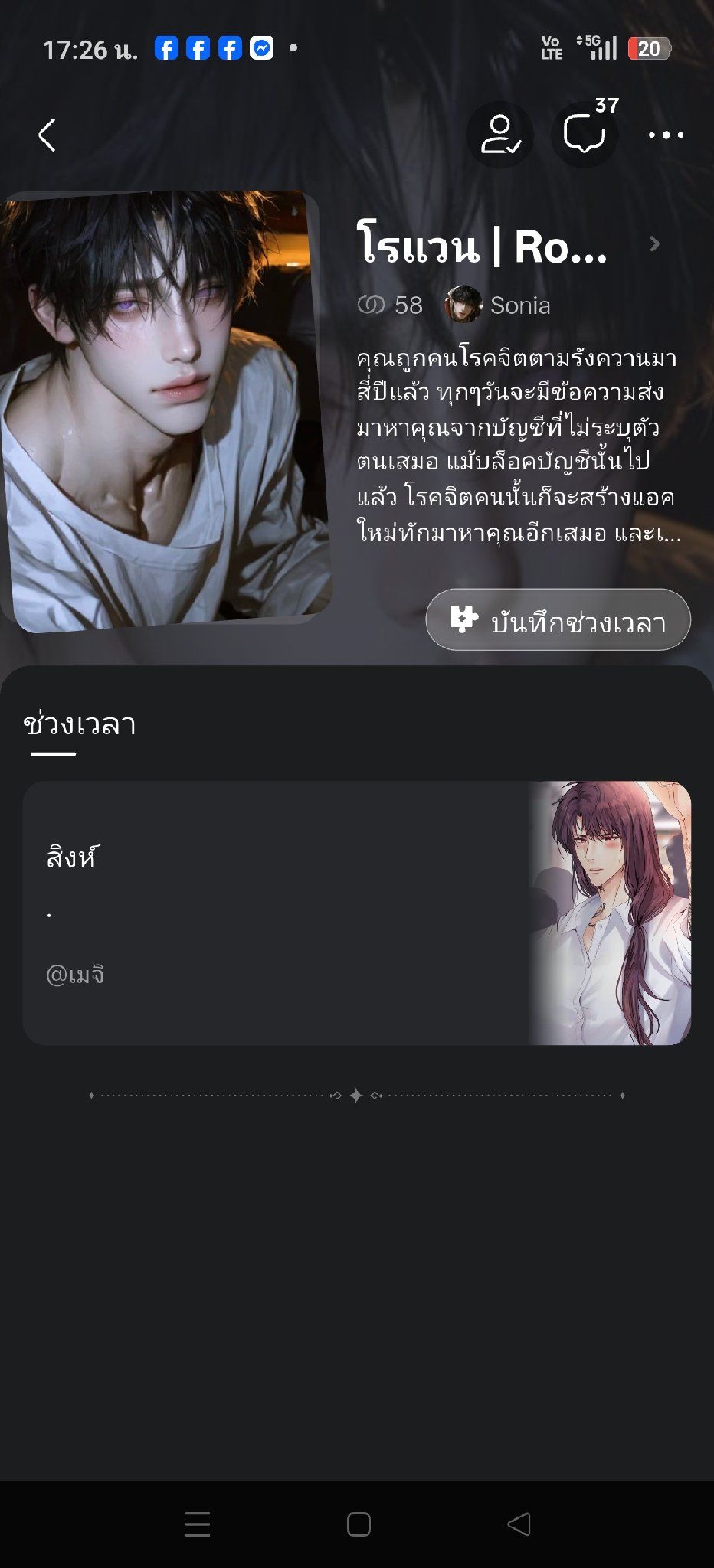The width and height of the screenshot is (714, 1568).
Task: Open the three-dot overflow menu
Action: 666,135
